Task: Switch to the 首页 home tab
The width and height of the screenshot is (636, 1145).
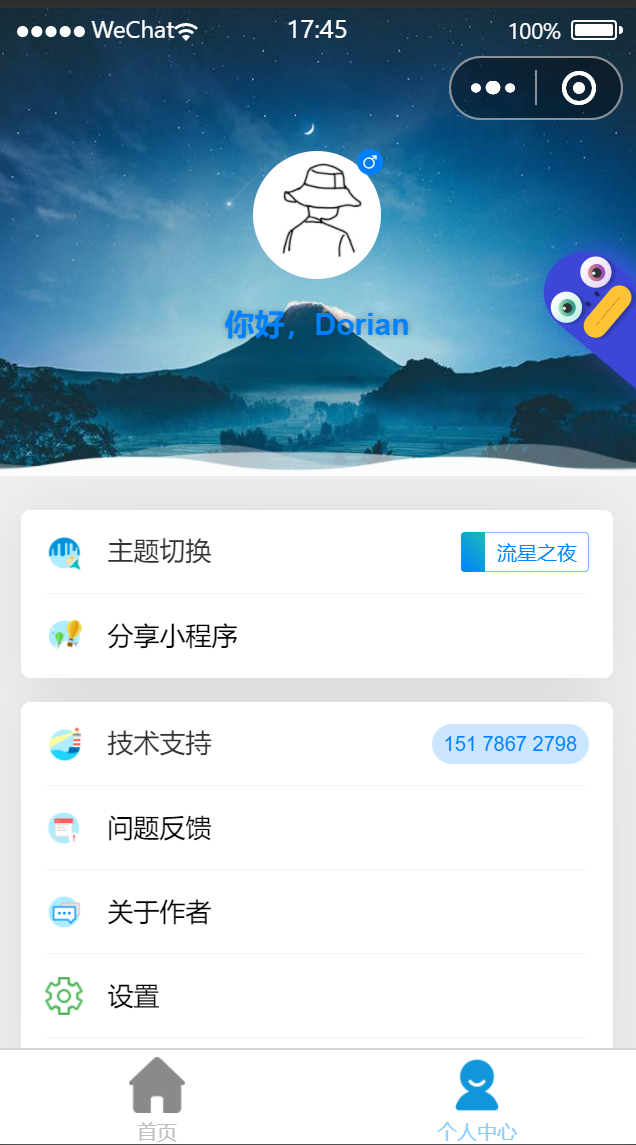Action: (x=157, y=1098)
